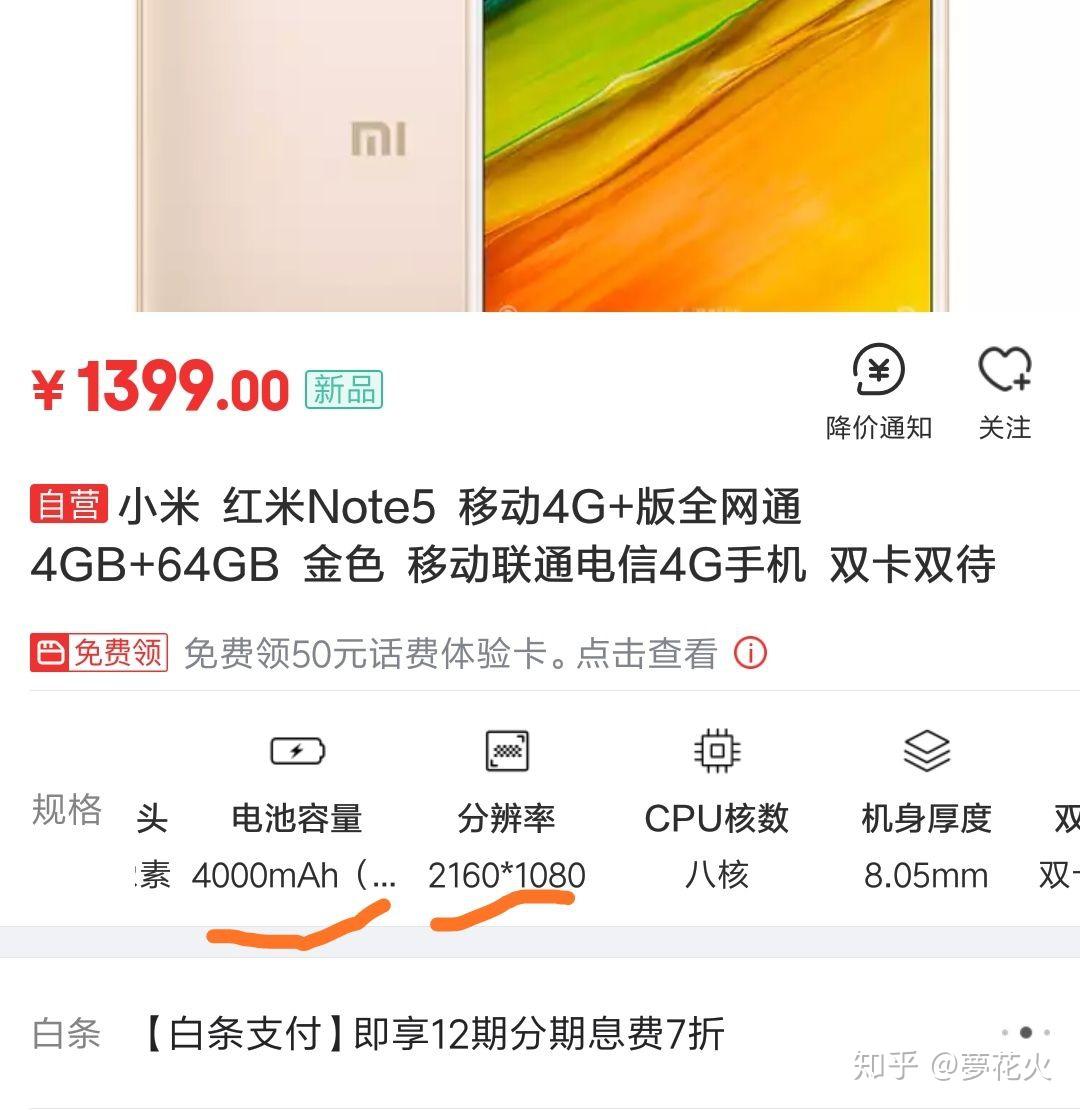Open the 白条 白条支付 installment offer row
Image resolution: width=1080 pixels, height=1110 pixels.
click(x=430, y=1034)
